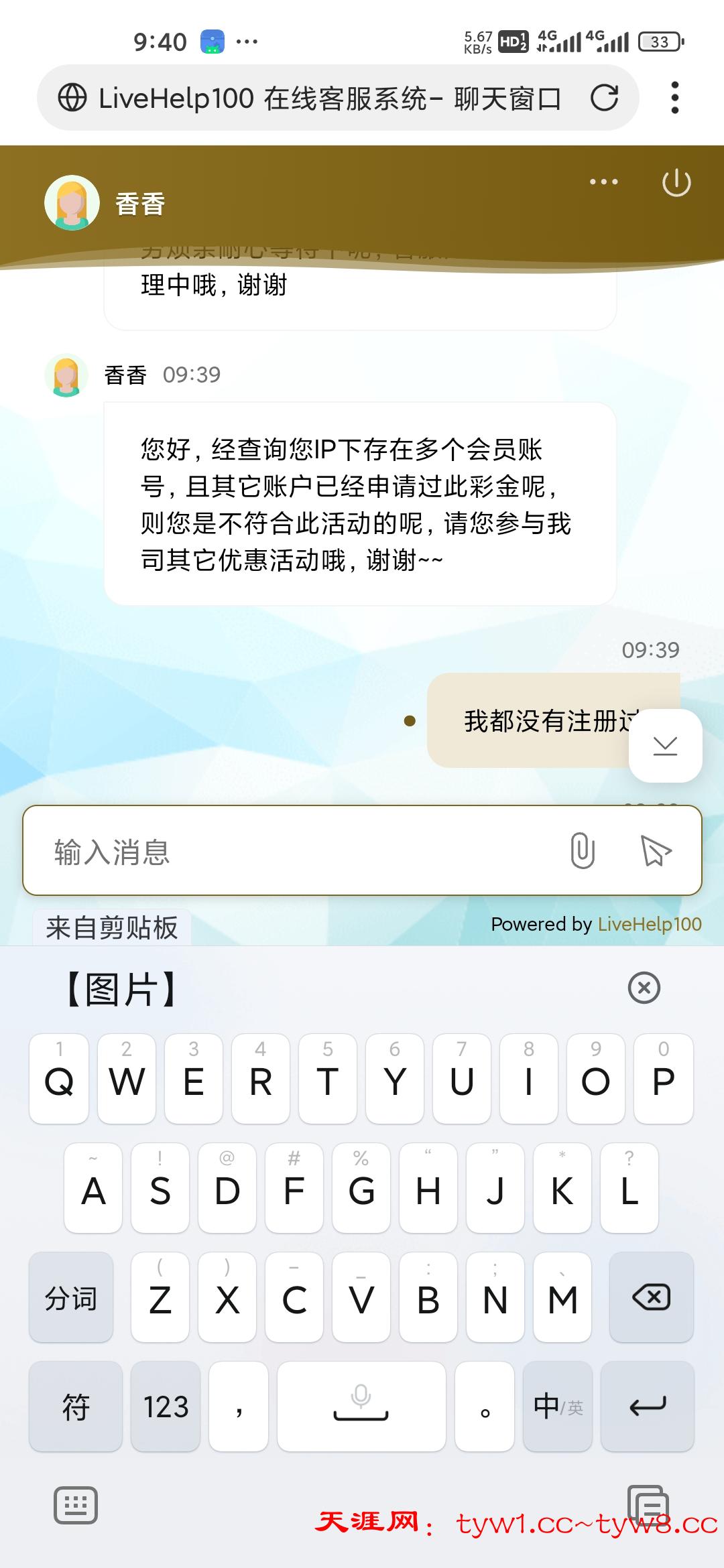This screenshot has width=724, height=1568.
Task: Paste 【图片】 clipboard suggestion
Action: [x=122, y=989]
